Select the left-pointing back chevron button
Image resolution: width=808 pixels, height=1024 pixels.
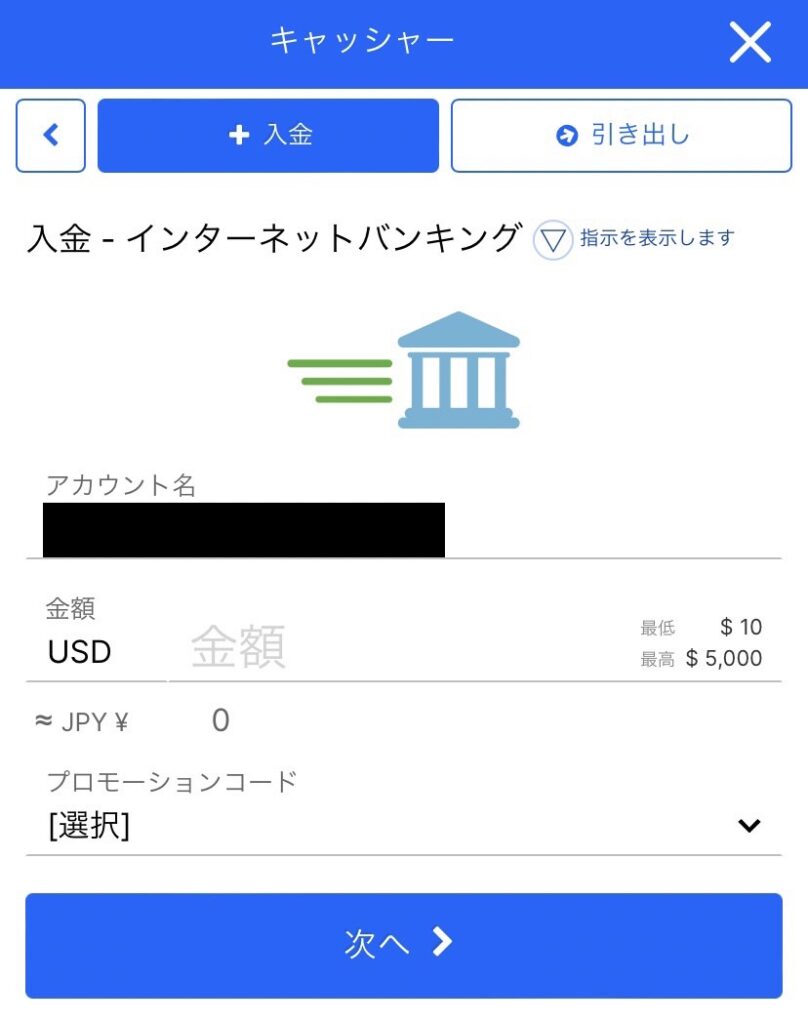(50, 135)
